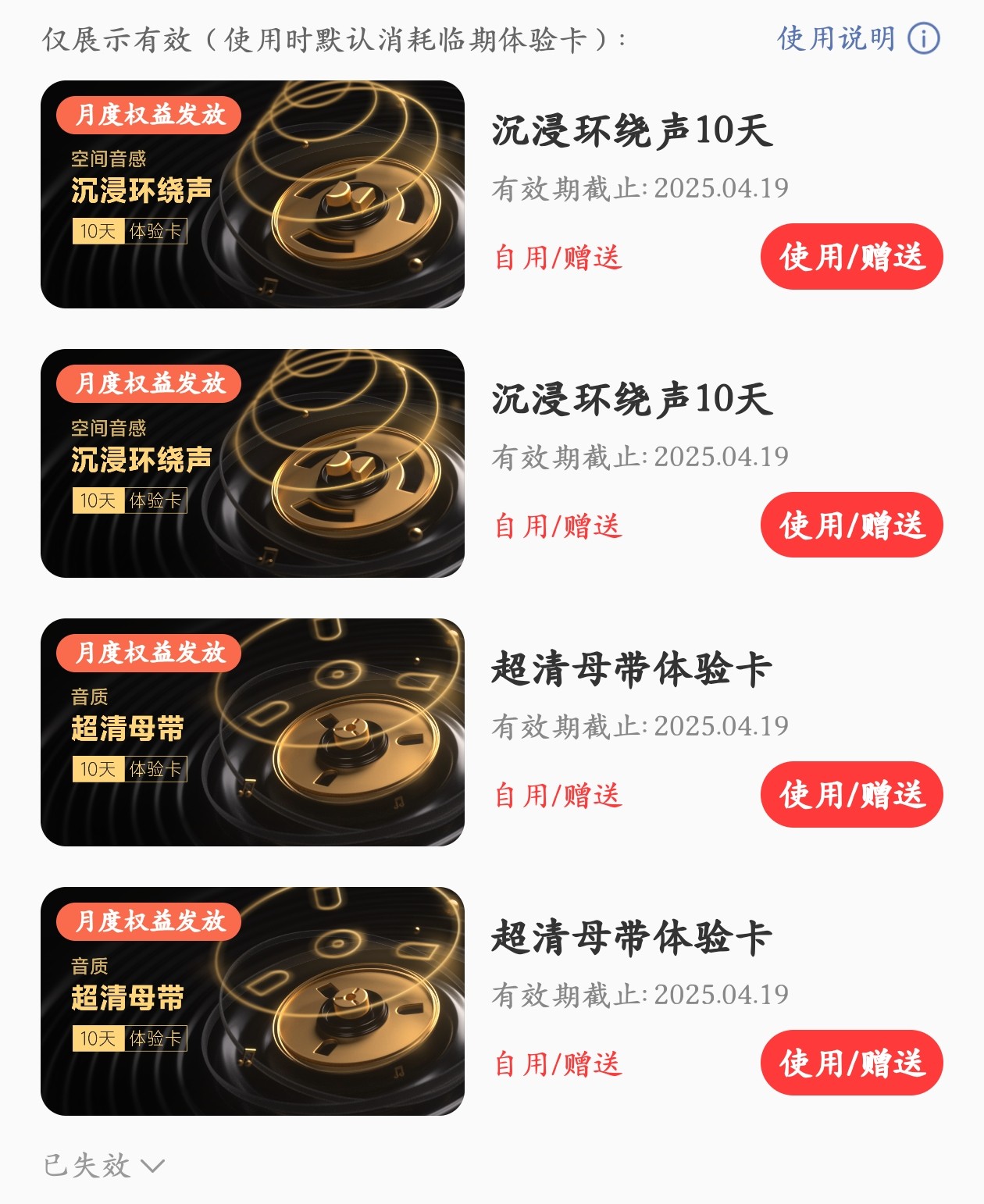
Task: Tap 使用/赠送 for second 沉浸环绕声10天 card
Action: (851, 525)
